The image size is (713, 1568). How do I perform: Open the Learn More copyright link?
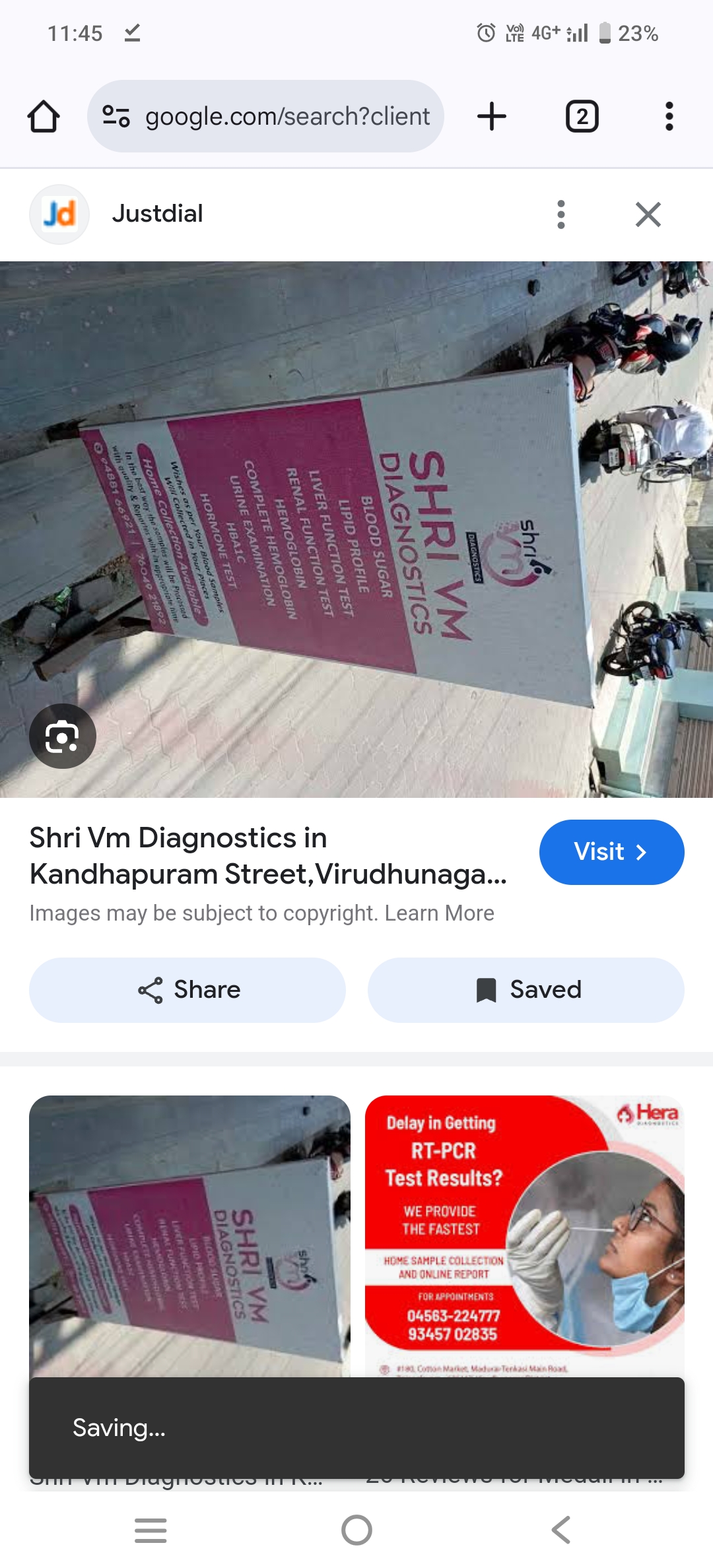tap(439, 913)
